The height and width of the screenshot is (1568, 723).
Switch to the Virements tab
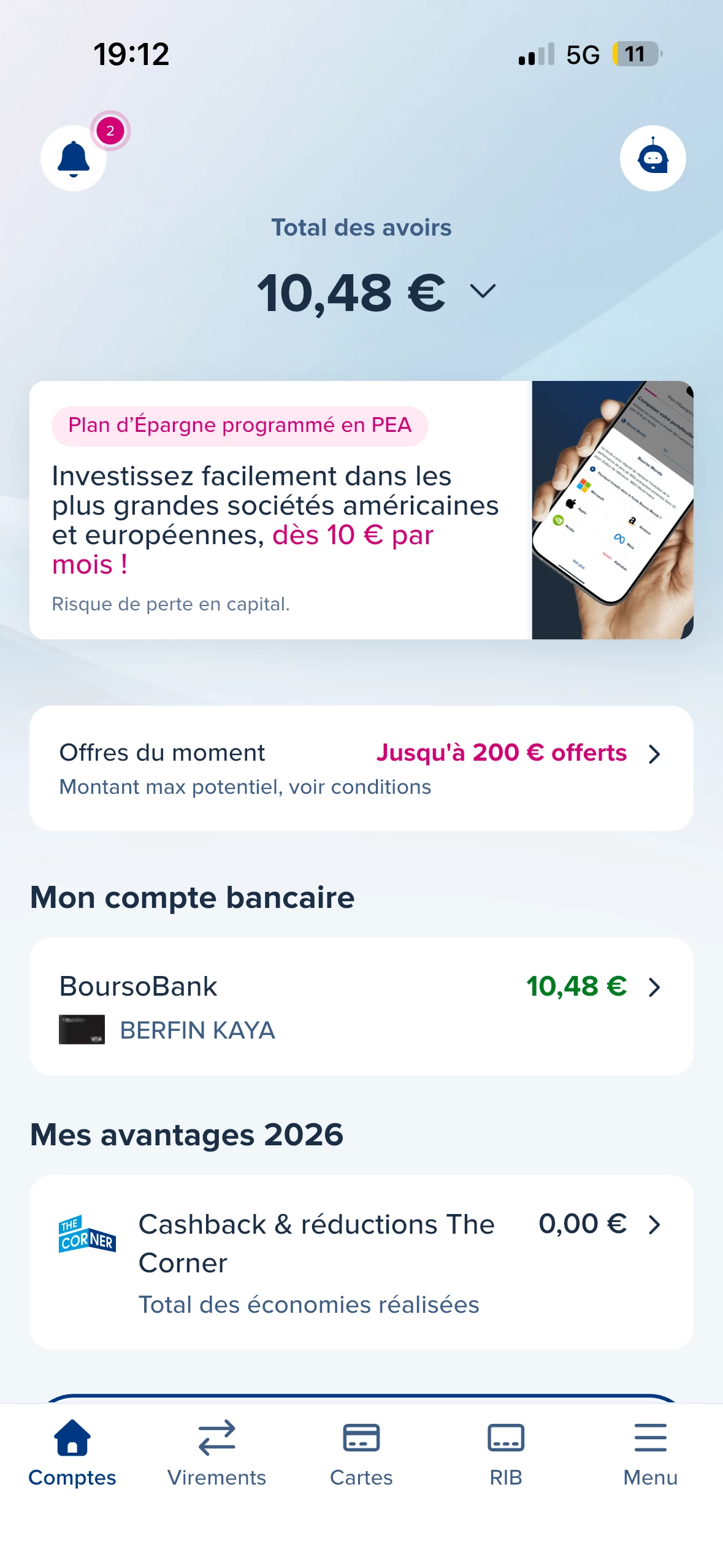[216, 1453]
